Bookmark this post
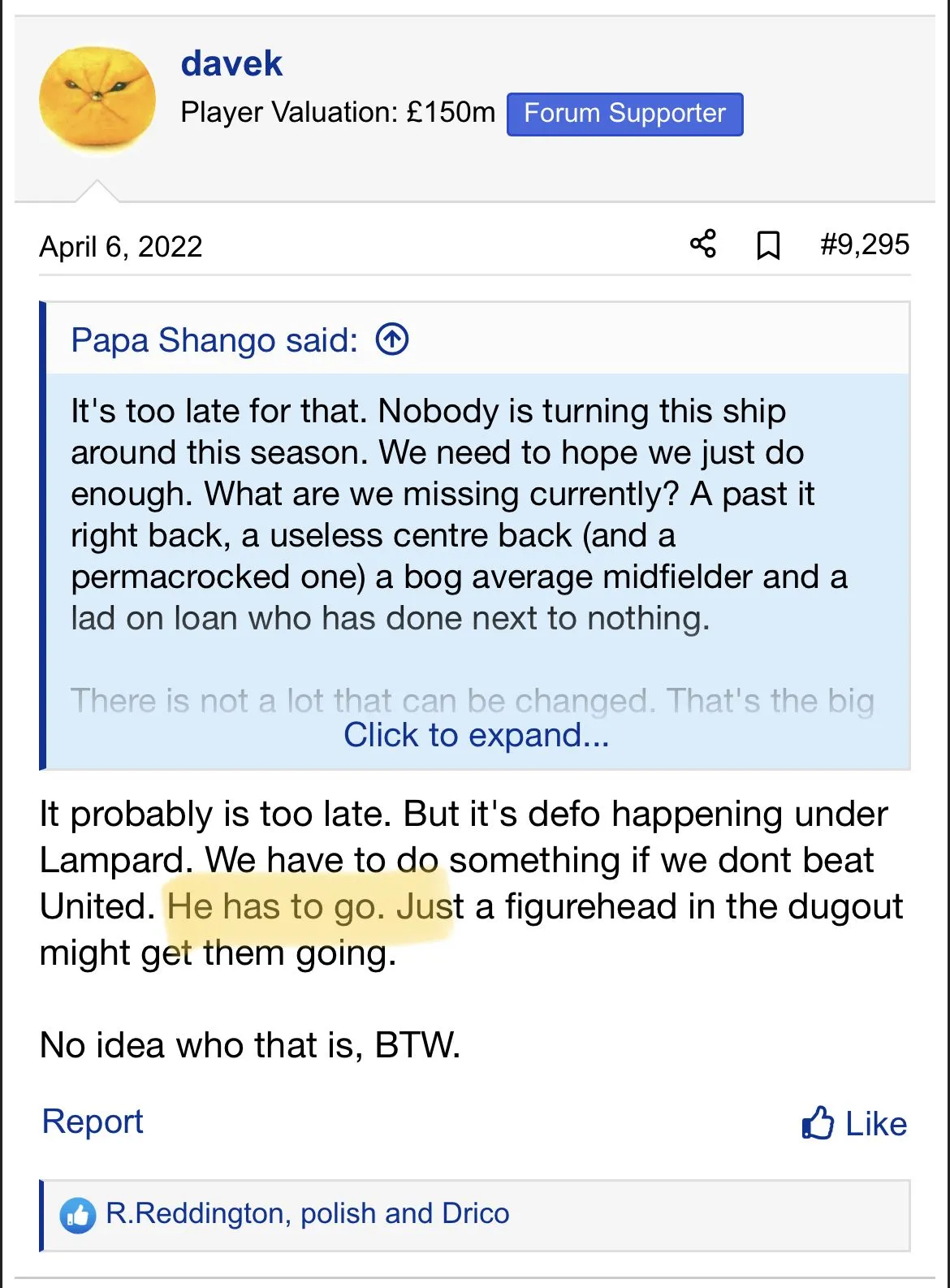The width and height of the screenshot is (950, 1288). [x=768, y=244]
